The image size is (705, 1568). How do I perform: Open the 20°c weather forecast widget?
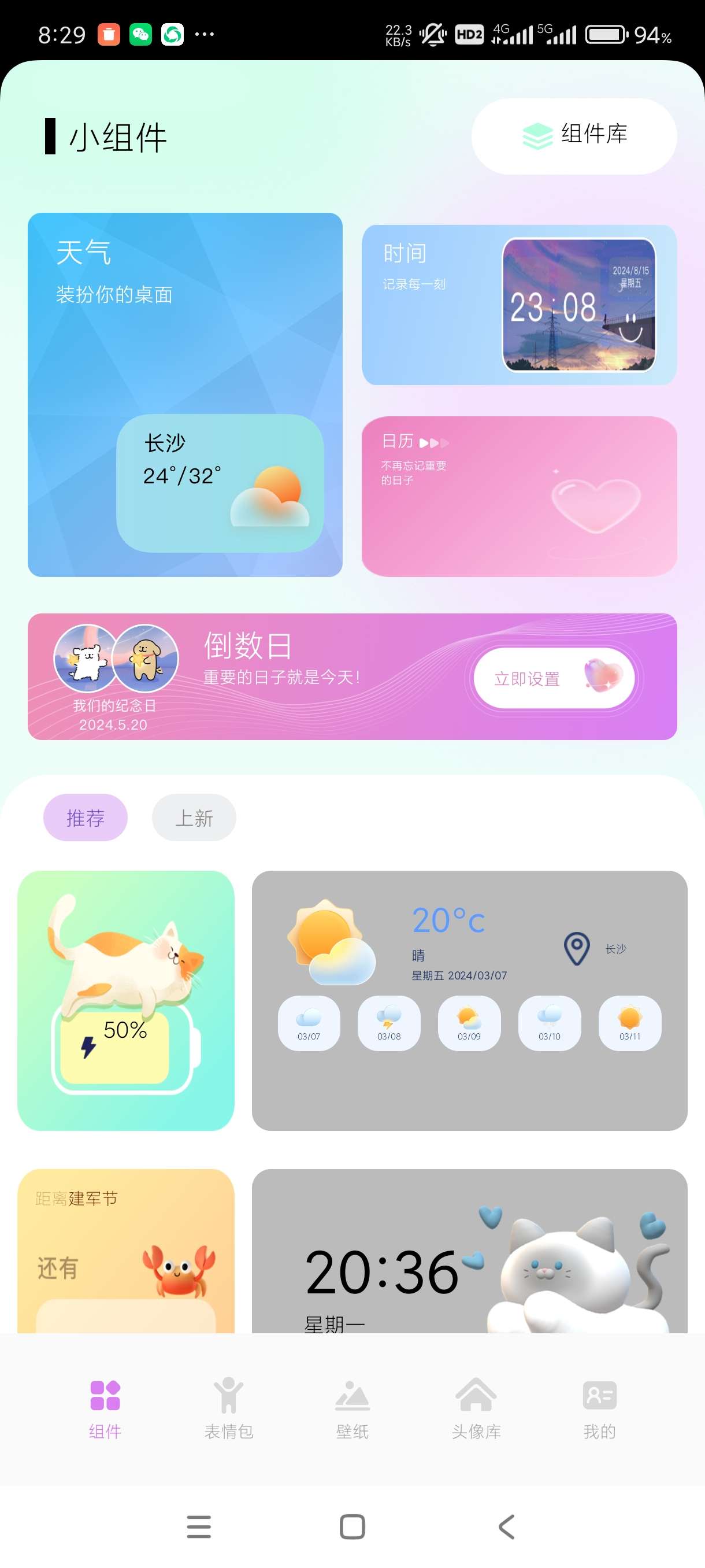469,1000
